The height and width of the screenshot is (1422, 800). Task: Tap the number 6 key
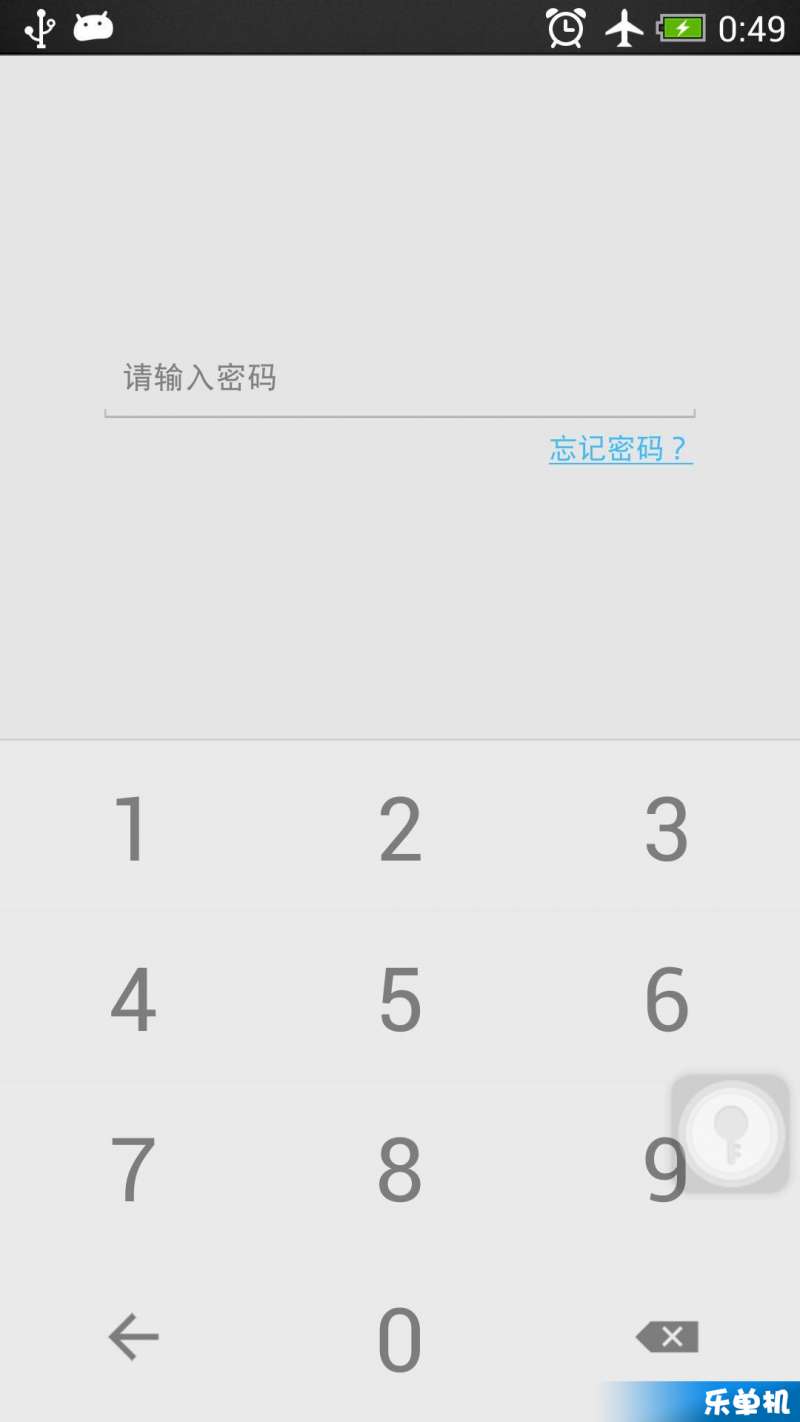[x=666, y=997]
